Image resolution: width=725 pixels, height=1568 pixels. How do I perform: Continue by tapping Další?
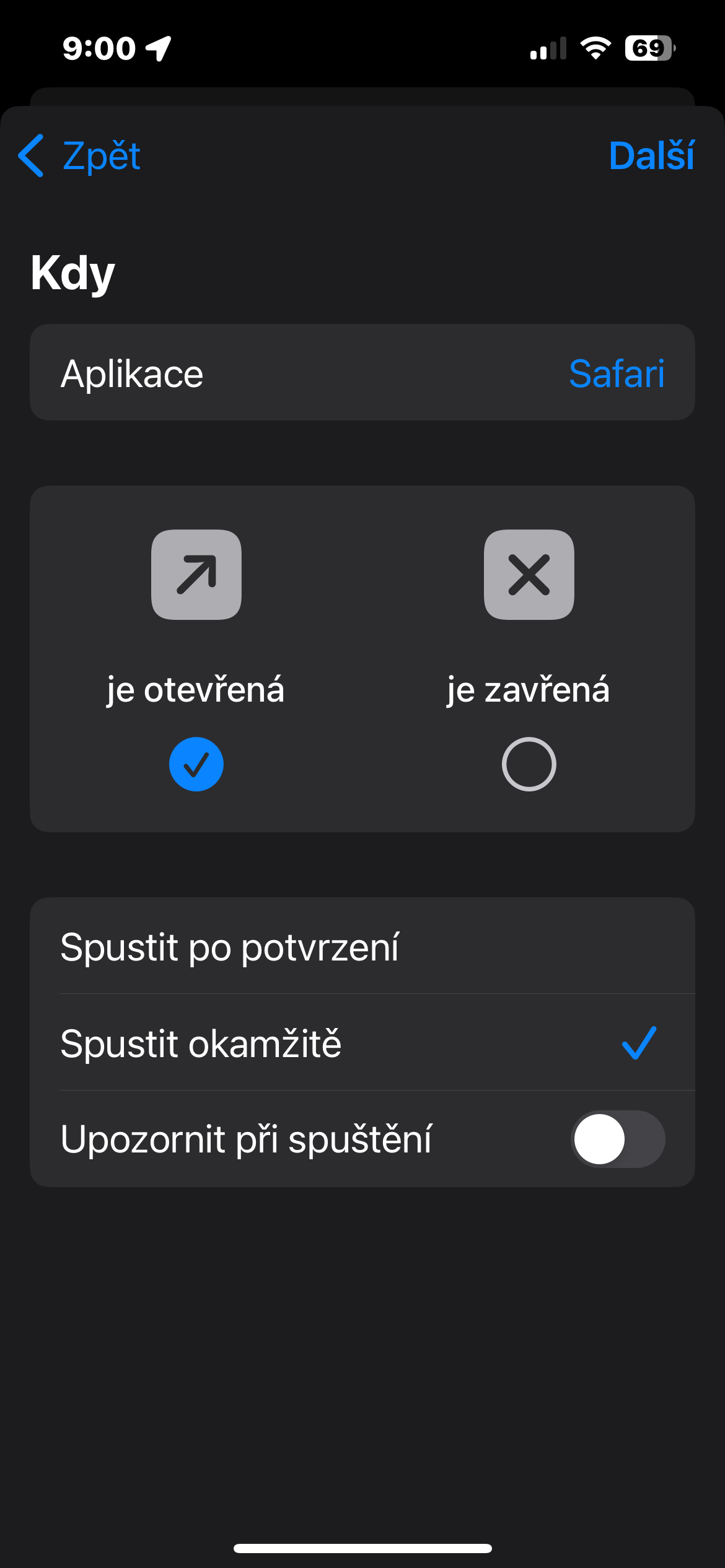tap(651, 155)
